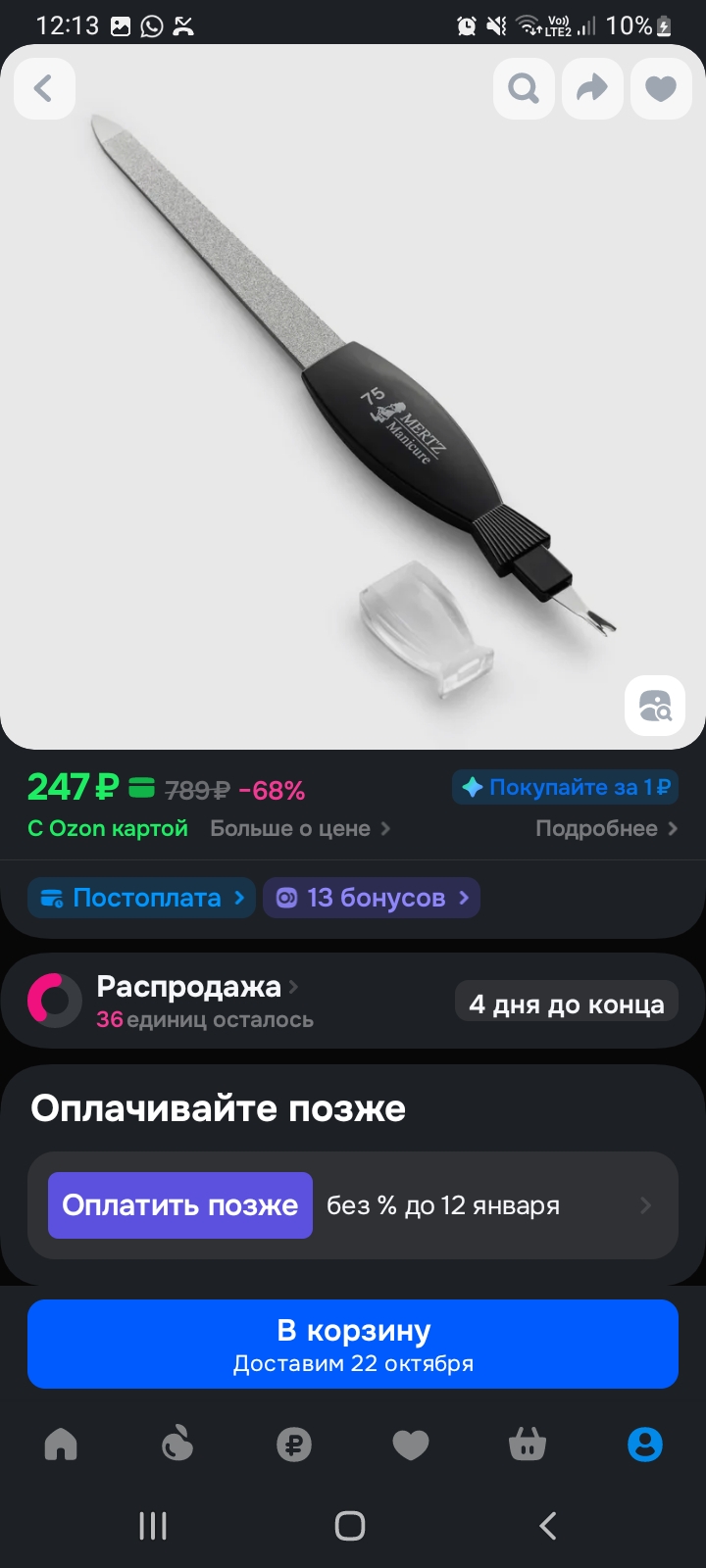Tap the system recent apps button
The width and height of the screenshot is (706, 1568).
(153, 1526)
